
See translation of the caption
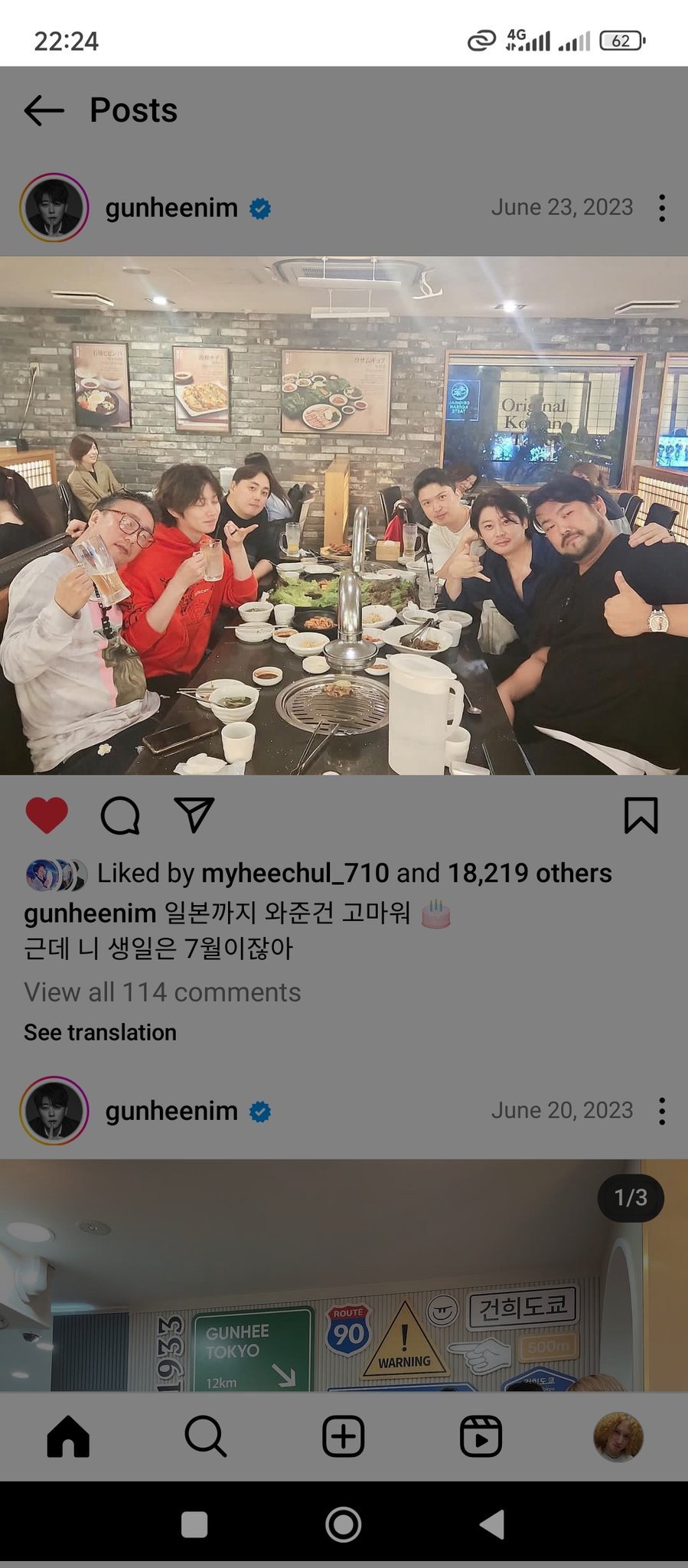100,1032
